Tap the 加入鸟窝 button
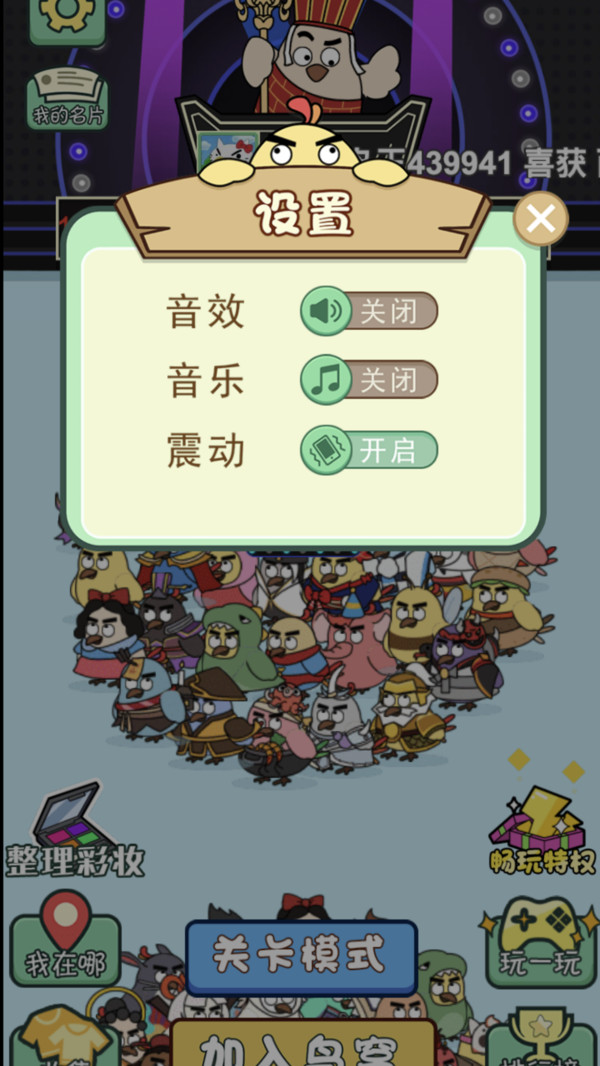Viewport: 600px width, 1066px height. [x=302, y=1043]
